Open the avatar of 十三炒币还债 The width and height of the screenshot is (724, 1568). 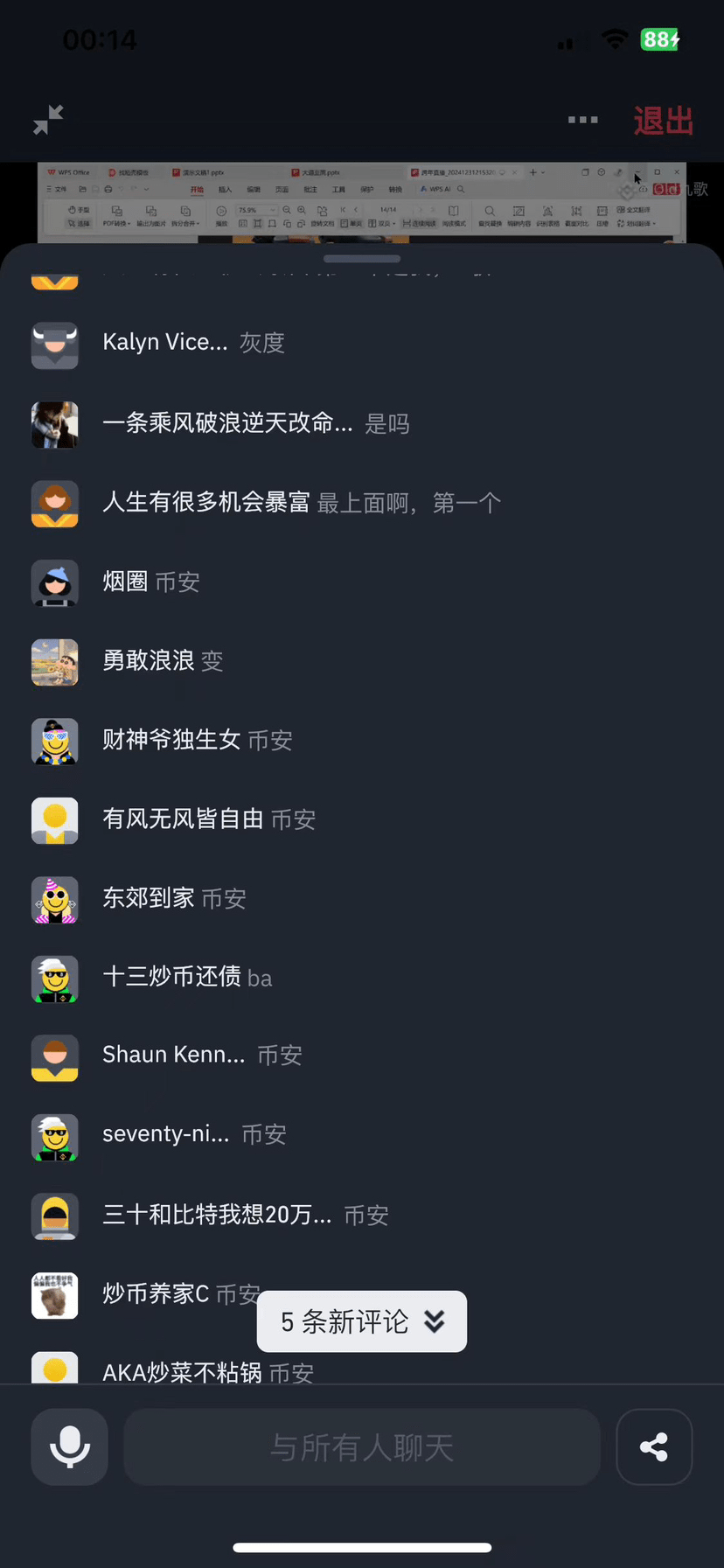click(x=55, y=979)
